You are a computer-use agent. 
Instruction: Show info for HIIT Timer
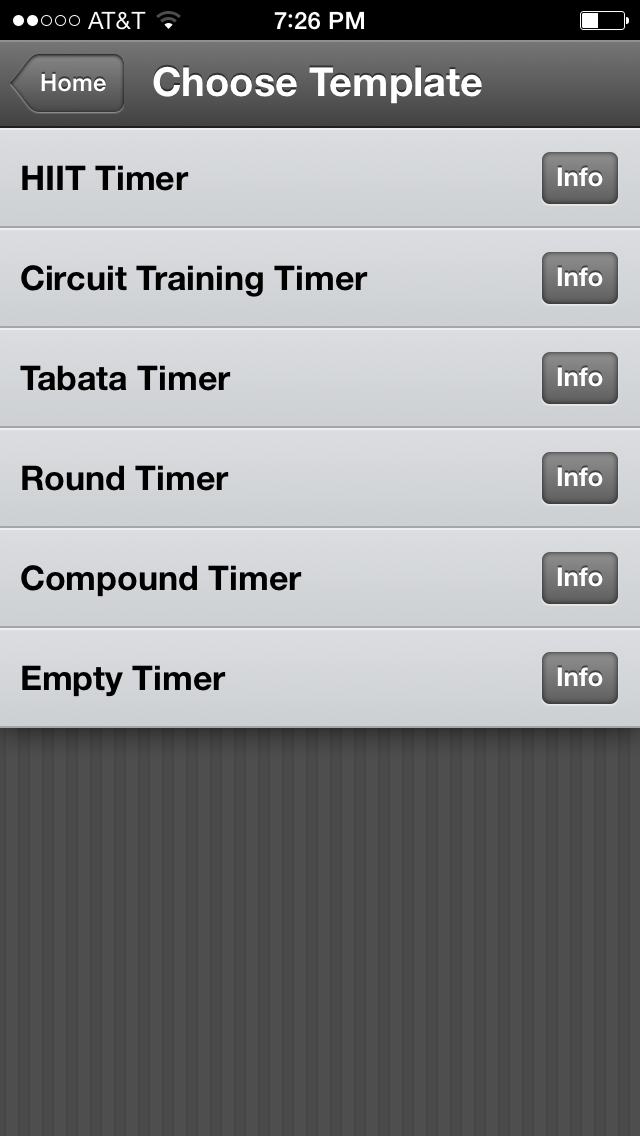(579, 178)
